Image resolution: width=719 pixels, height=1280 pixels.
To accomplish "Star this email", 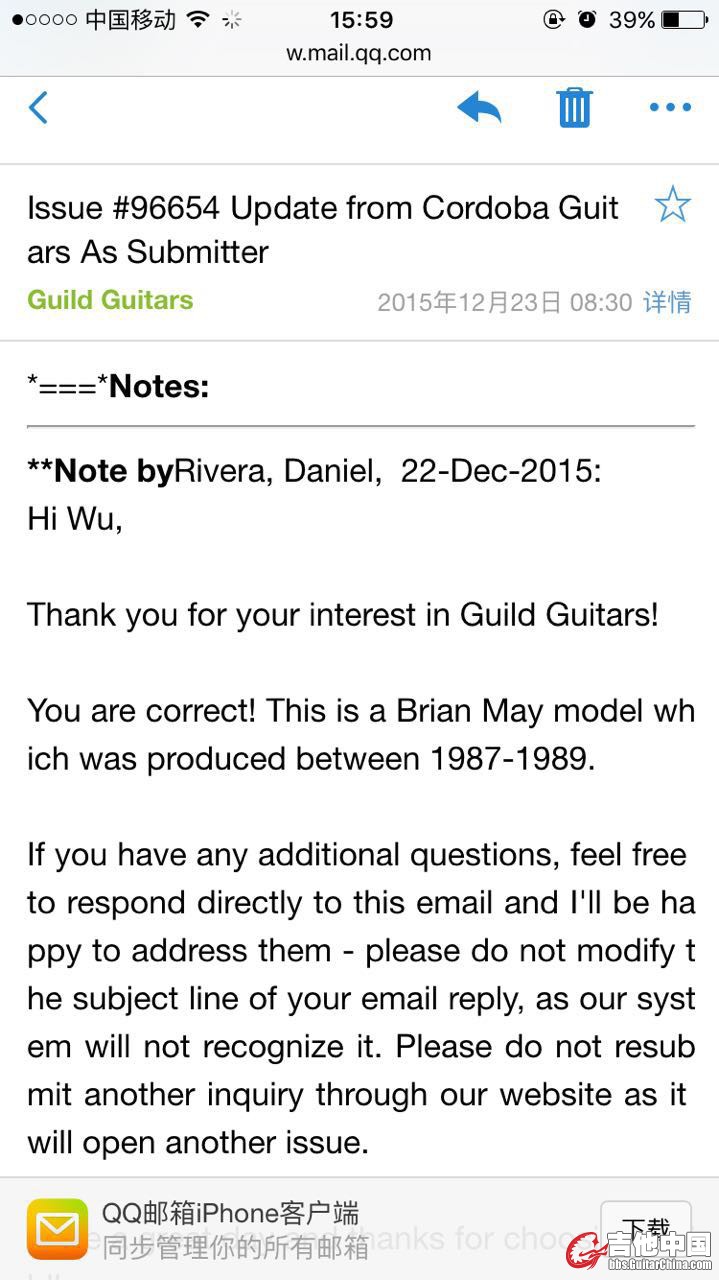I will [672, 205].
